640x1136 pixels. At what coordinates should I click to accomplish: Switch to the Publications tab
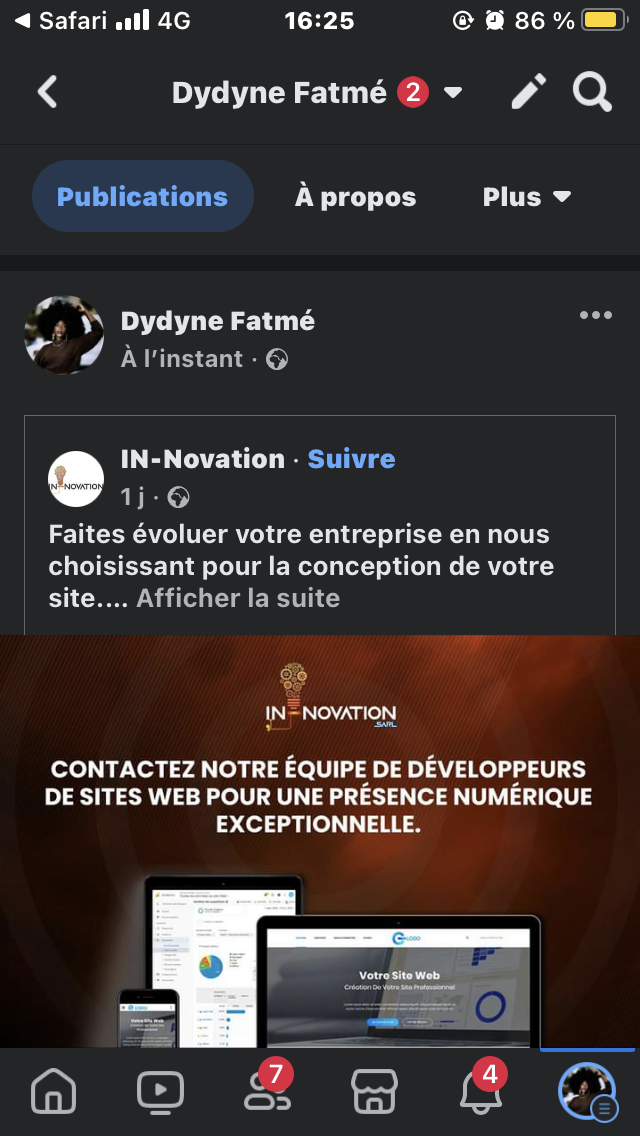(x=143, y=197)
